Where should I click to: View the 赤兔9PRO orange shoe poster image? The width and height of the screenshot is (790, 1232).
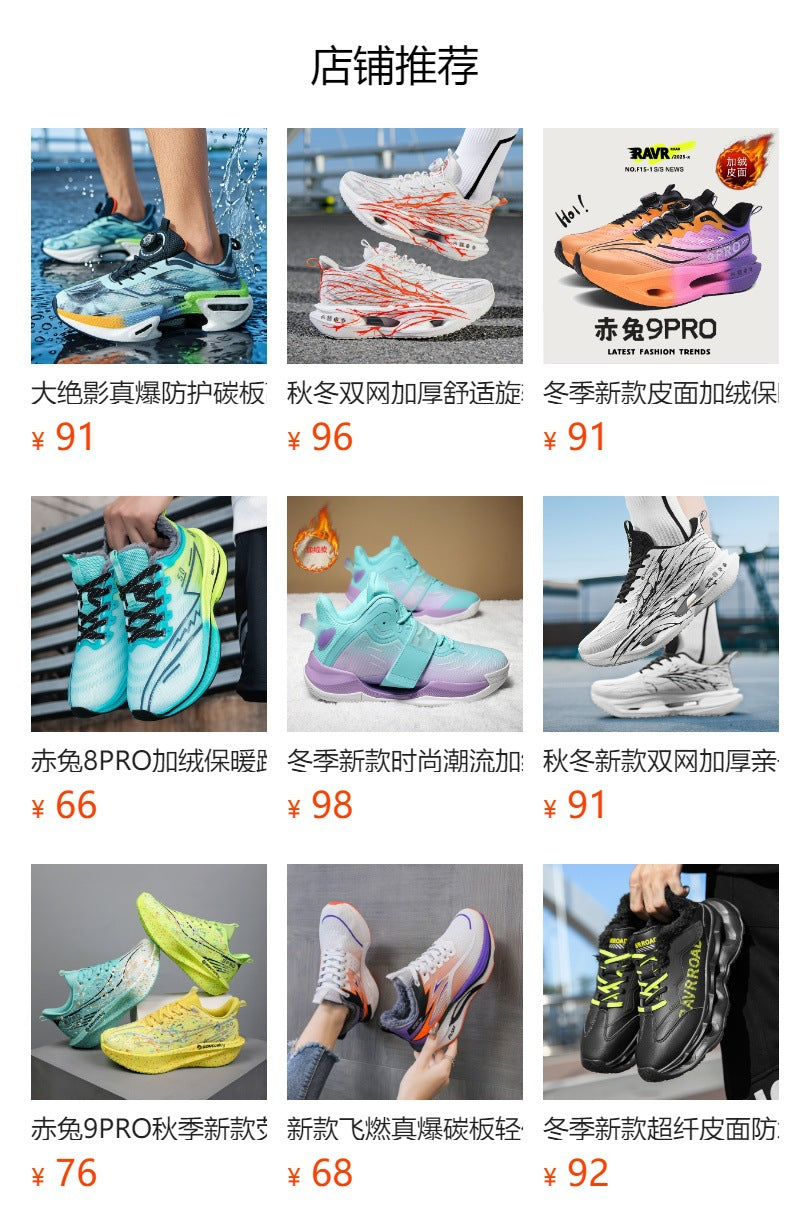click(x=660, y=245)
